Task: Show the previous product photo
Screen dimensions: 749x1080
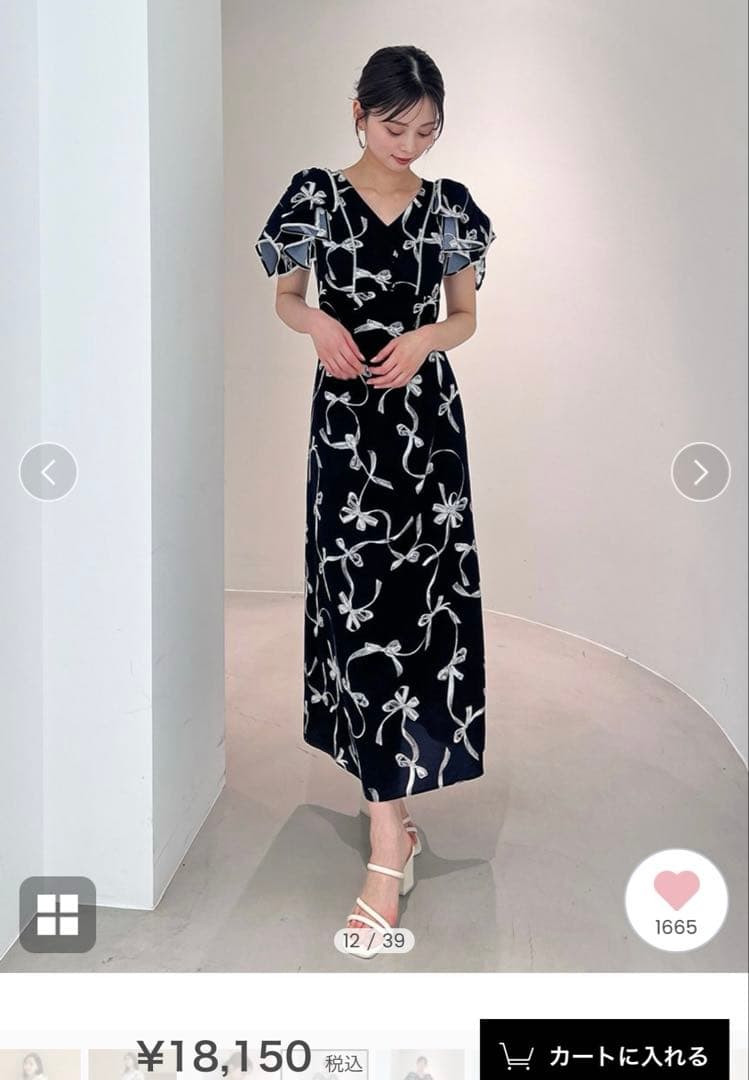Action: (x=48, y=472)
